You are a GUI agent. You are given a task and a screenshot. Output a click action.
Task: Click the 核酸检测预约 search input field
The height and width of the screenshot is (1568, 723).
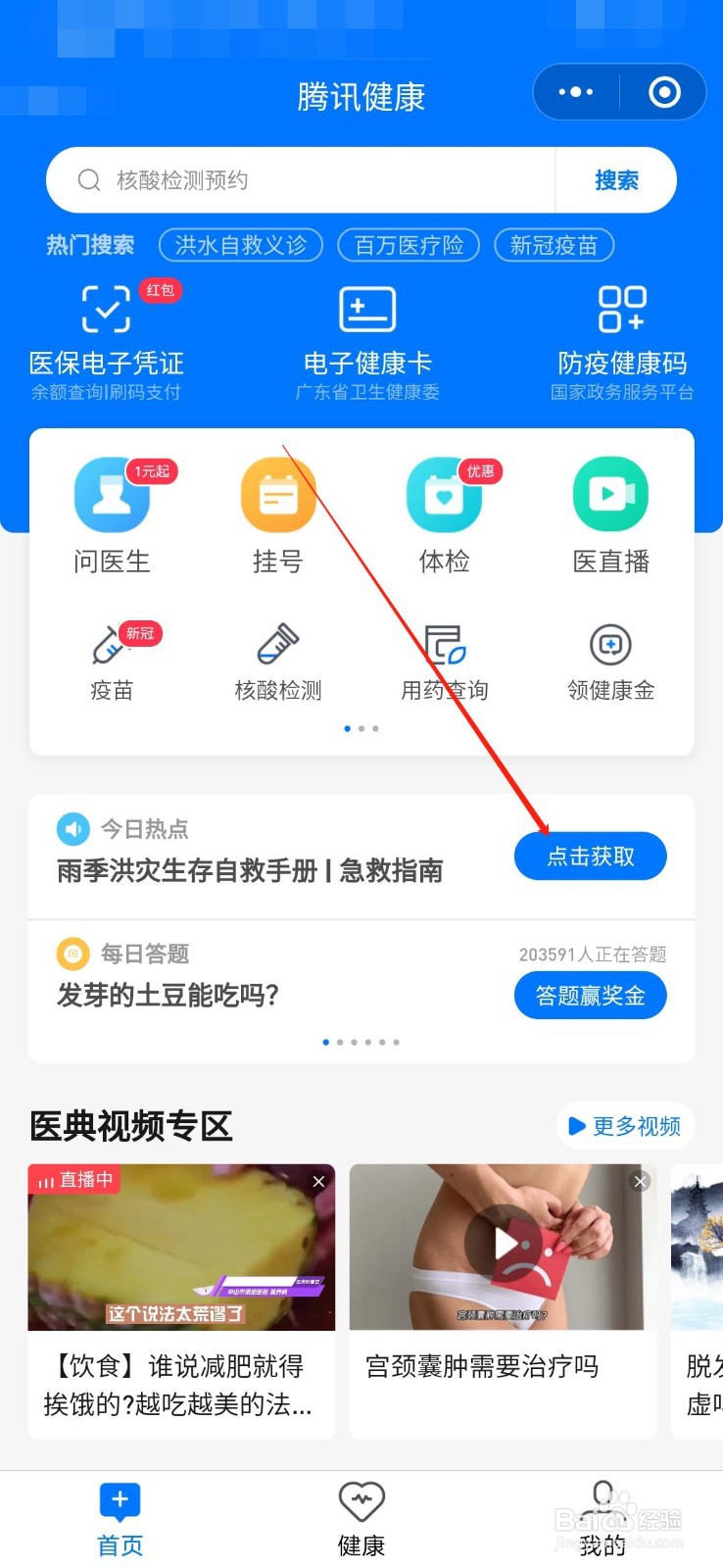294,180
